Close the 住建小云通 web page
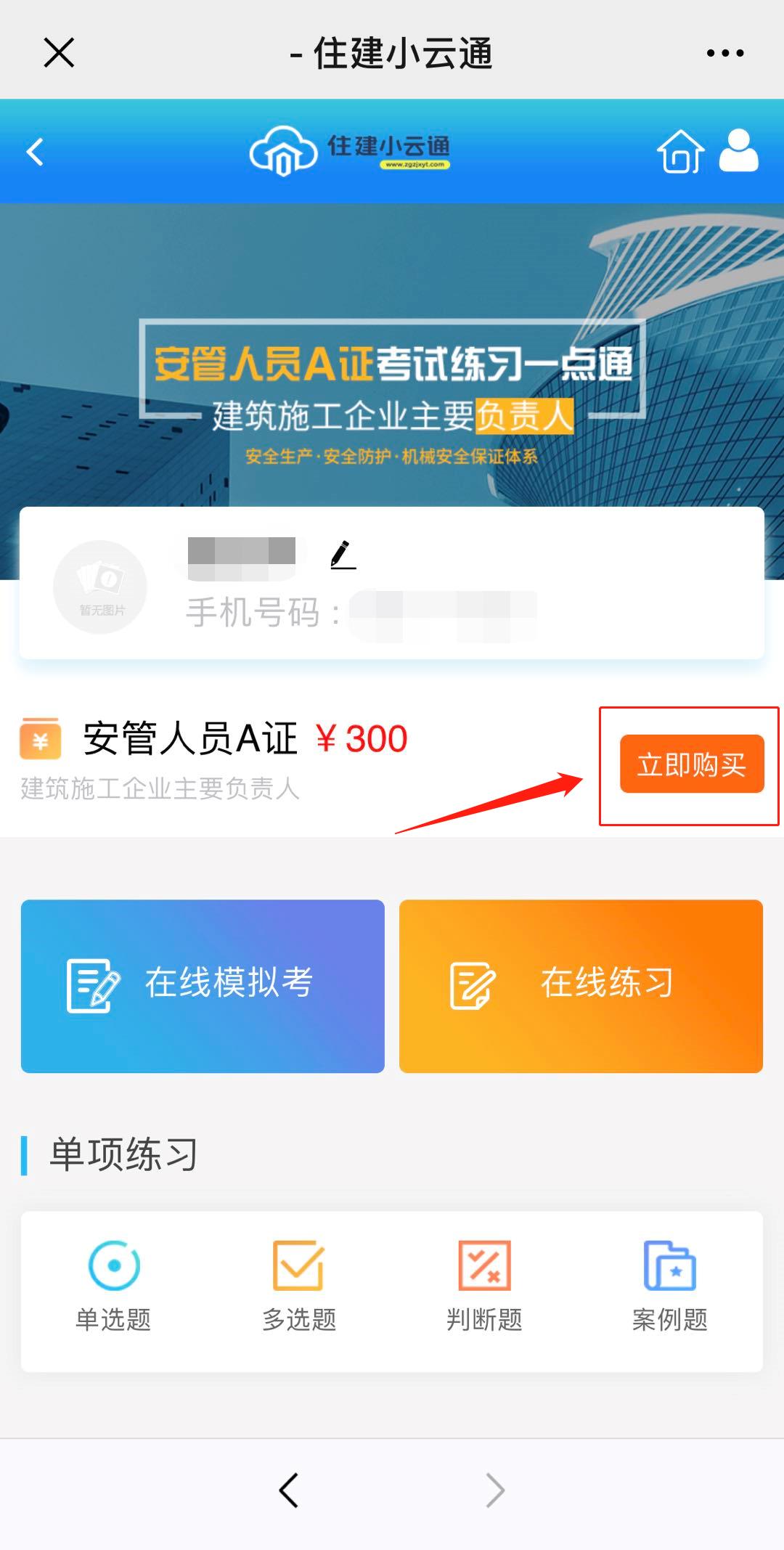Viewport: 784px width, 1550px height. pos(59,53)
